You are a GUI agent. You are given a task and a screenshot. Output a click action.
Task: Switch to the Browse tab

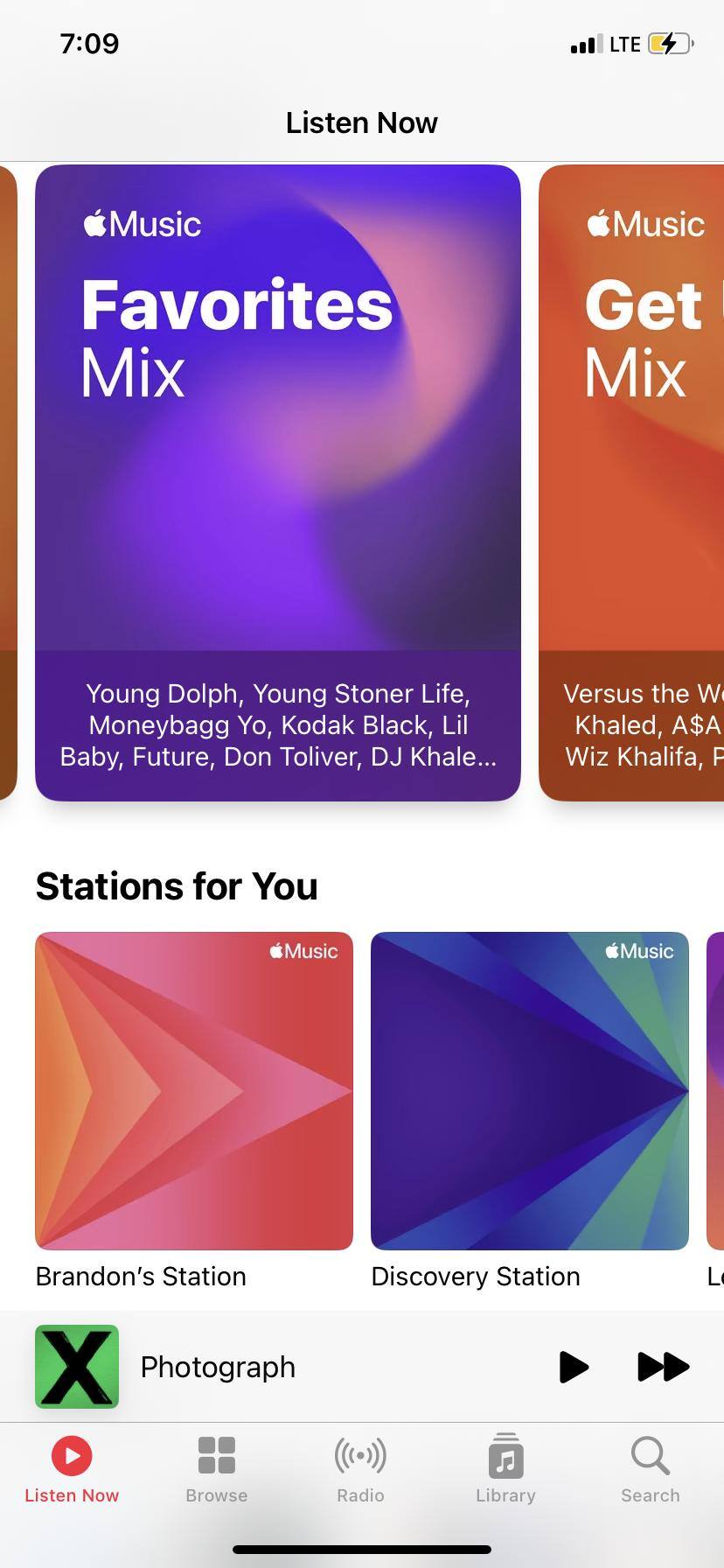click(217, 1470)
